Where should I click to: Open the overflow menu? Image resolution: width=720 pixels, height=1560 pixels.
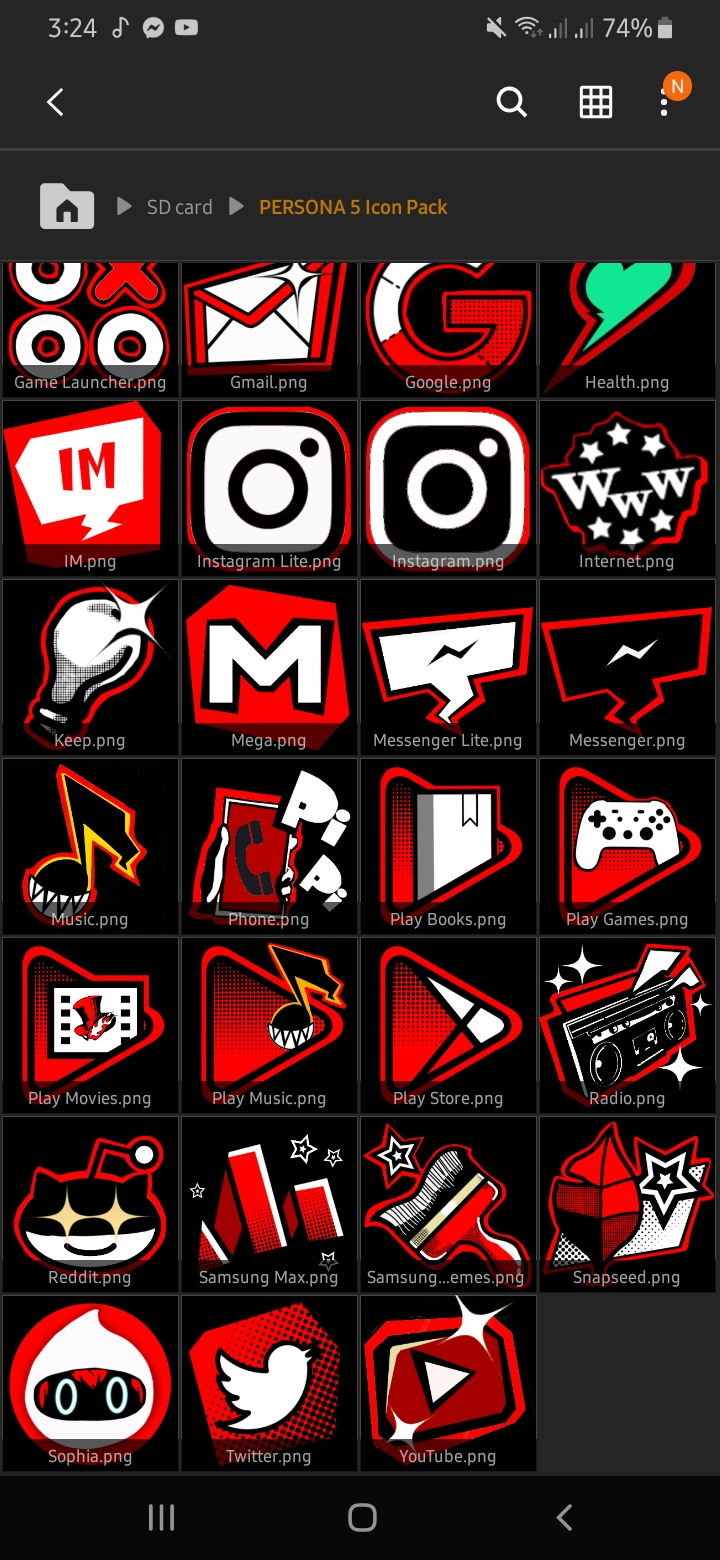[664, 102]
